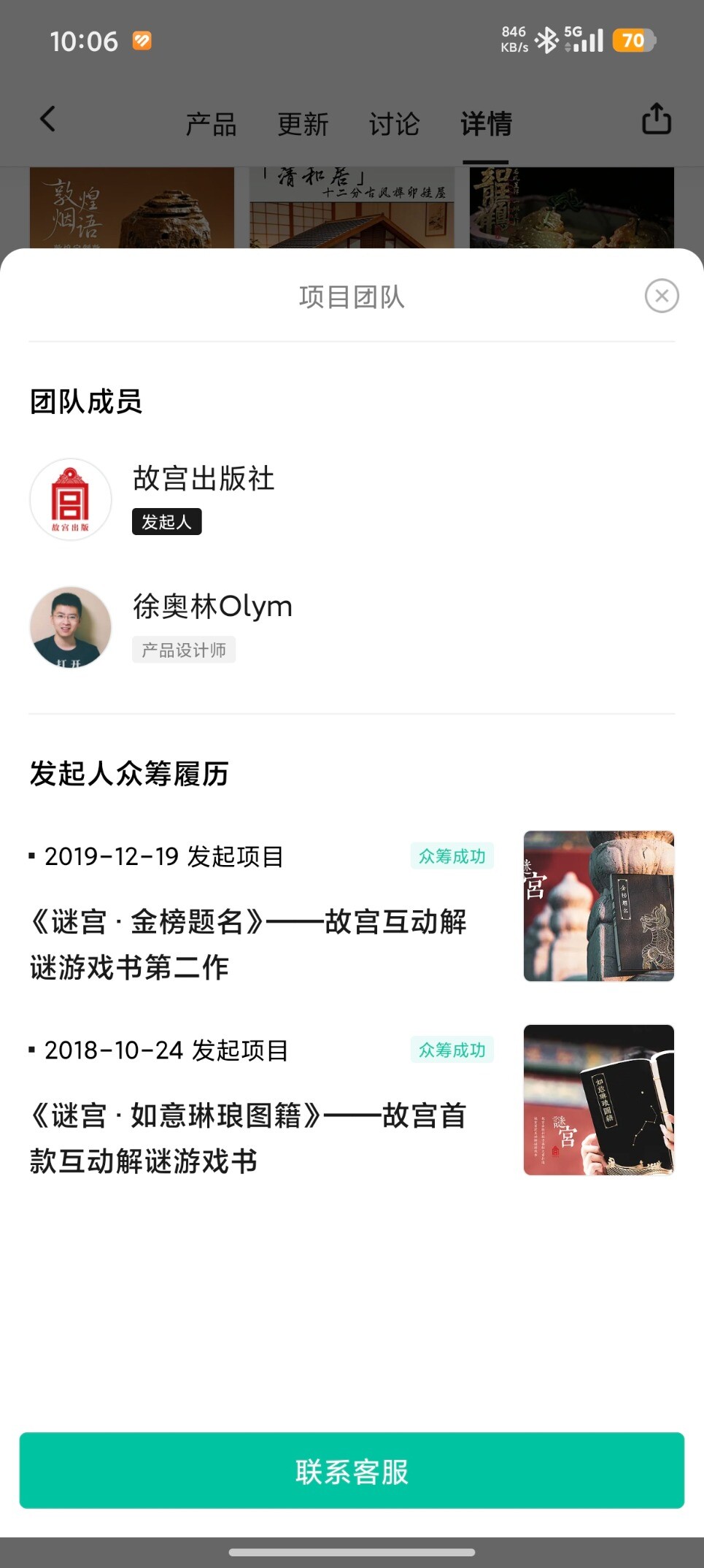Screen dimensions: 704x1568
Task: Go back to the previous page
Action: click(48, 119)
